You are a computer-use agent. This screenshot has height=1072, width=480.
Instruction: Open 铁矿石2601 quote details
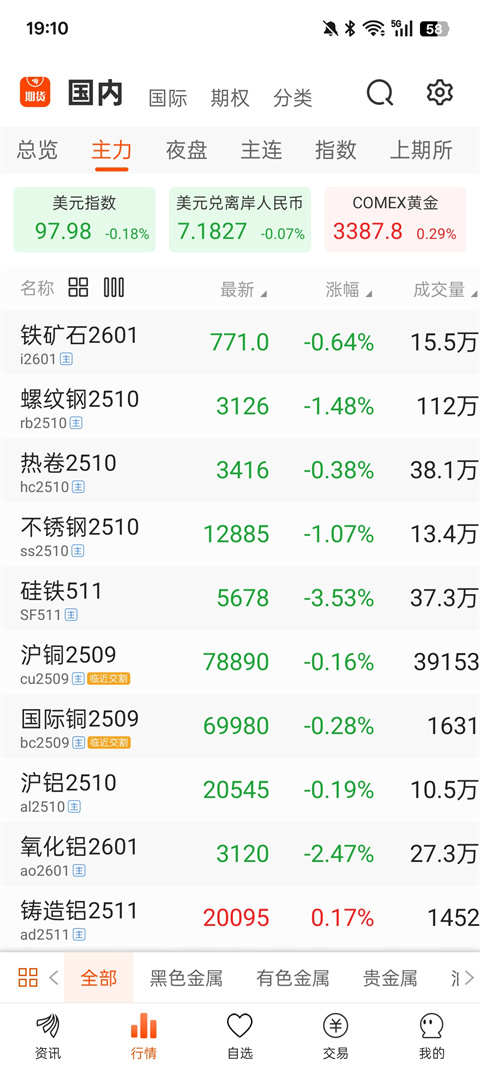tap(240, 343)
